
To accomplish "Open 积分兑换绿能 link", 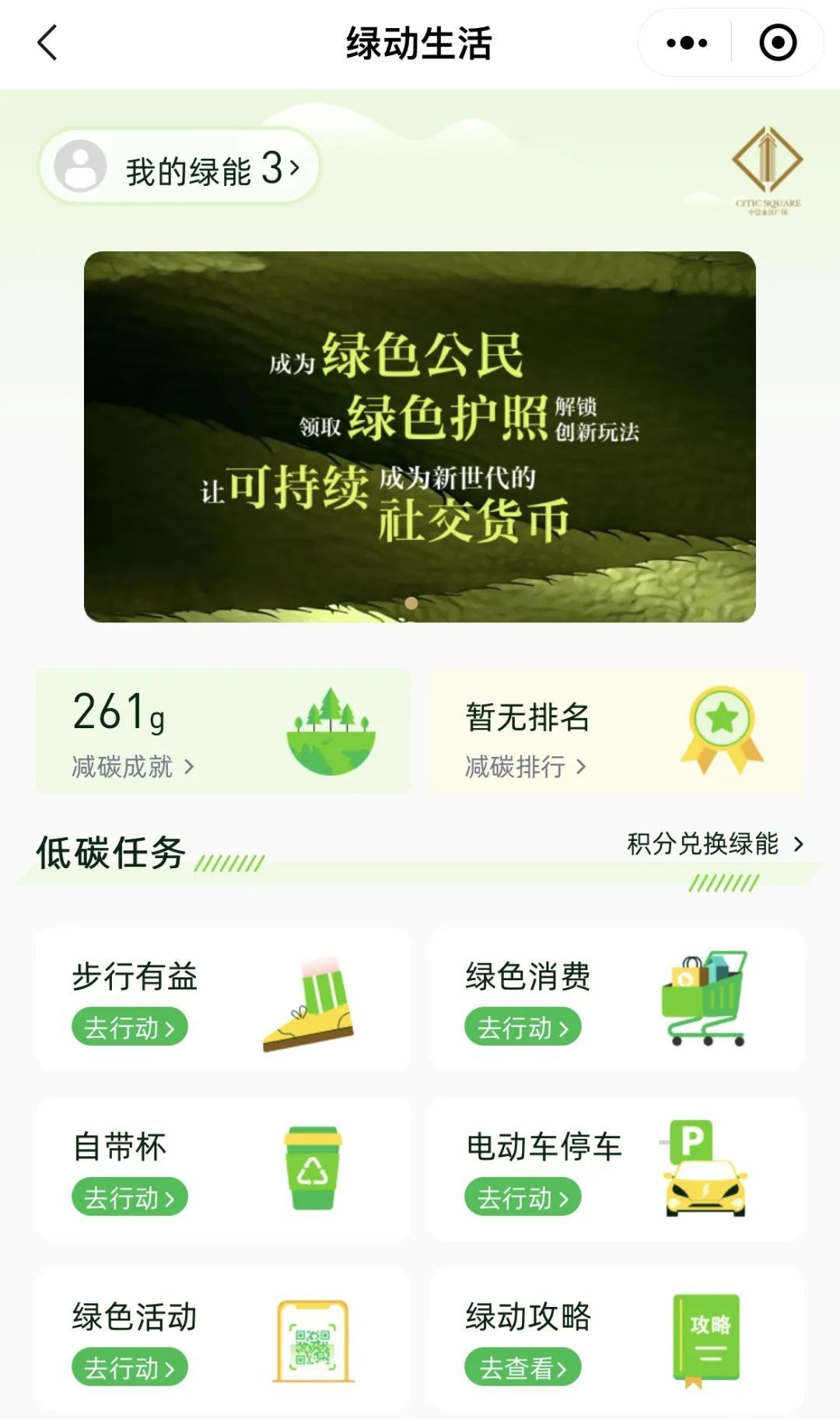I will click(715, 844).
